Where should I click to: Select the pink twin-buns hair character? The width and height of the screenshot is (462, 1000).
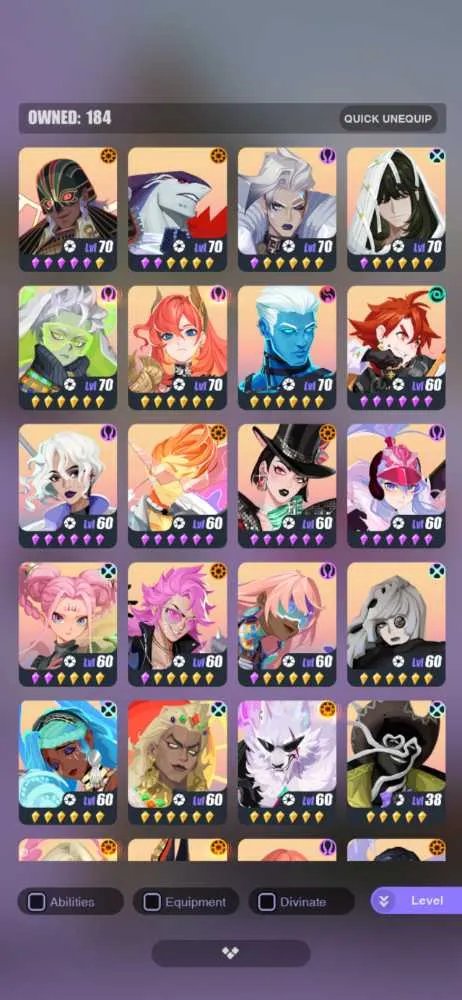pyautogui.click(x=68, y=624)
